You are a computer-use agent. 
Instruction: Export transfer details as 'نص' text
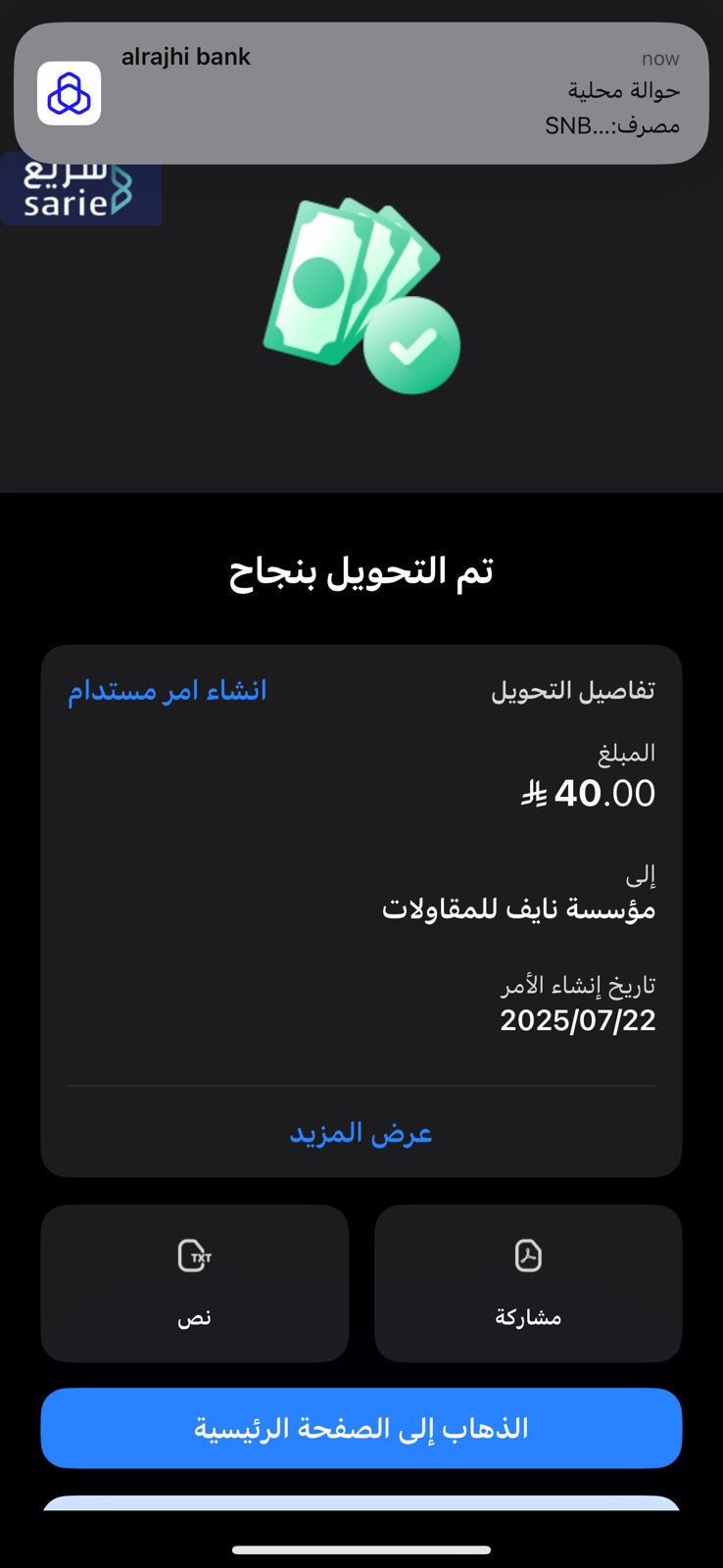coord(194,1283)
